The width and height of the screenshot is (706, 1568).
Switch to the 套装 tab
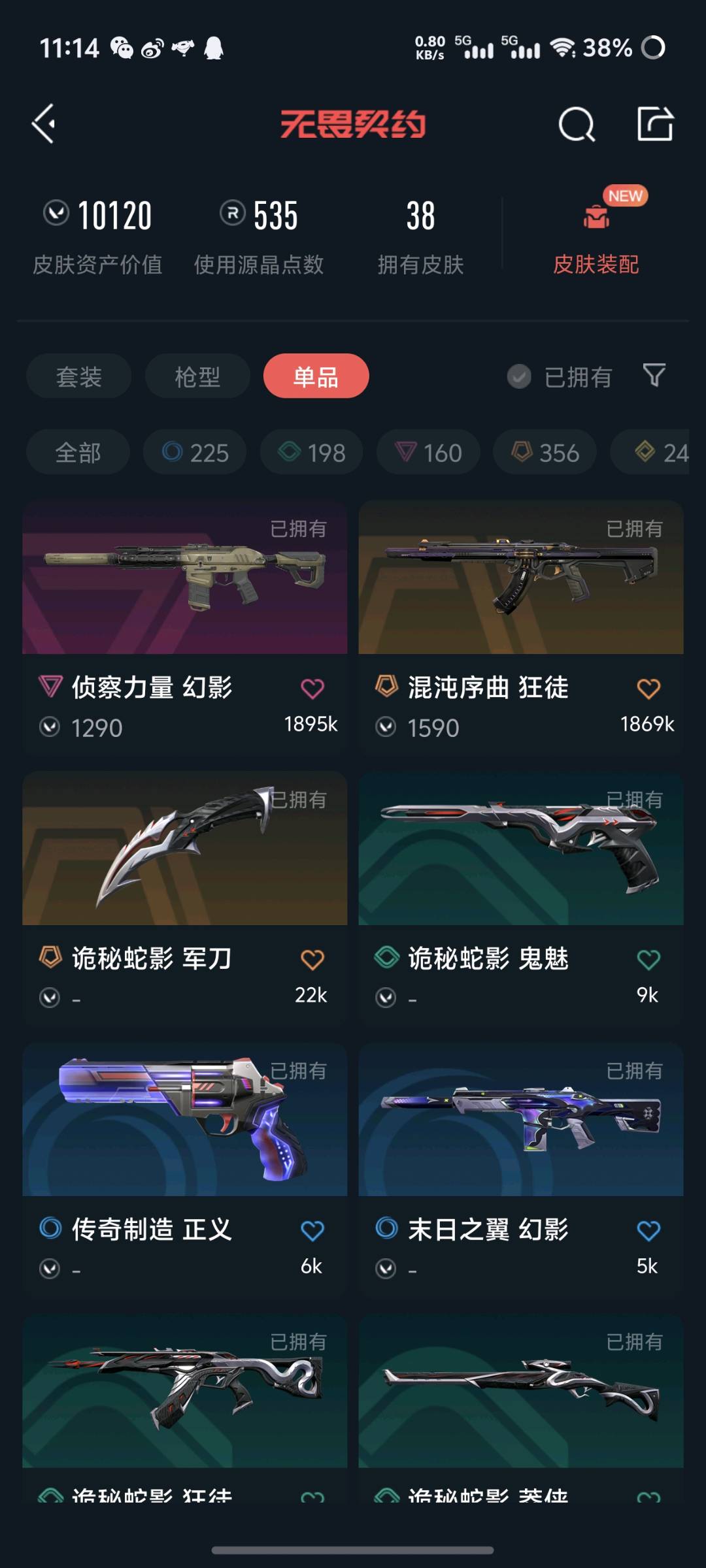78,376
